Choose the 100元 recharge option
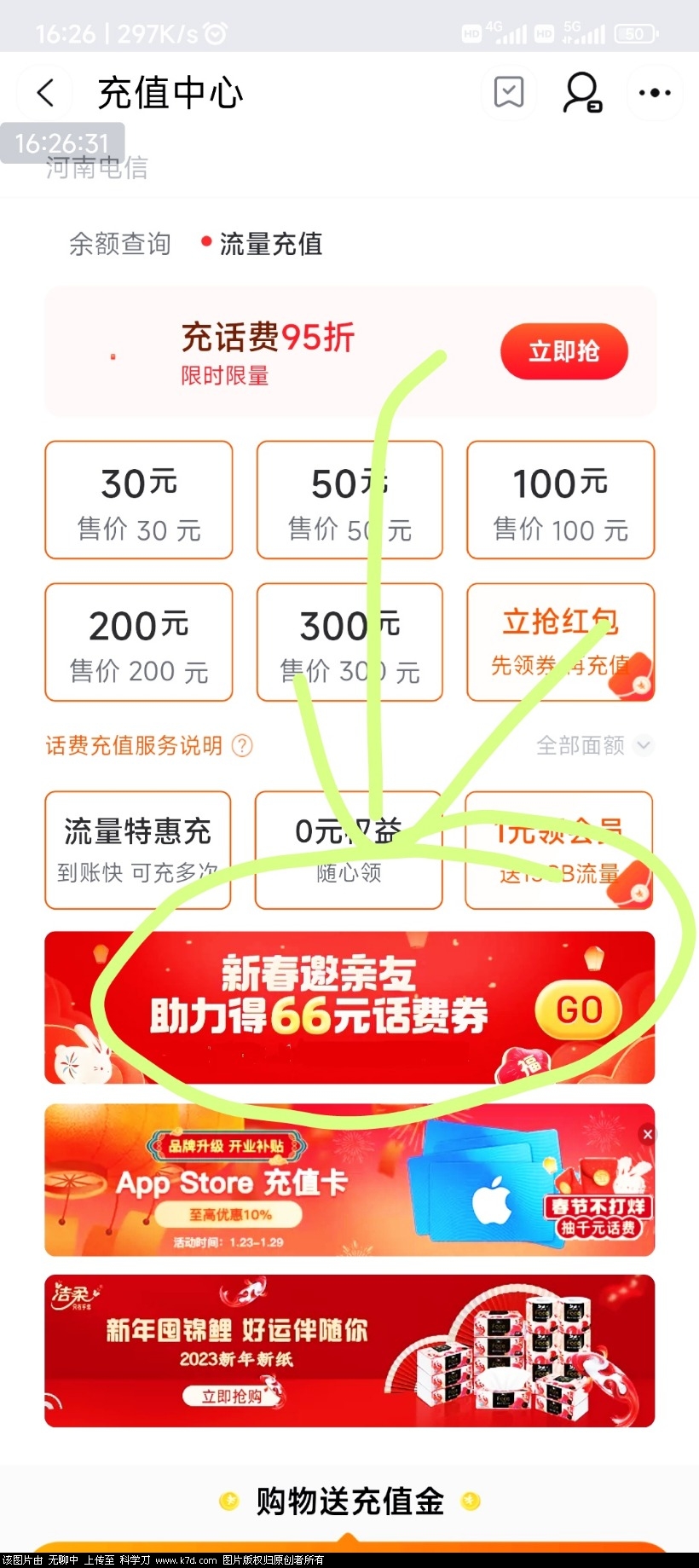Image resolution: width=699 pixels, height=1568 pixels. 560,500
